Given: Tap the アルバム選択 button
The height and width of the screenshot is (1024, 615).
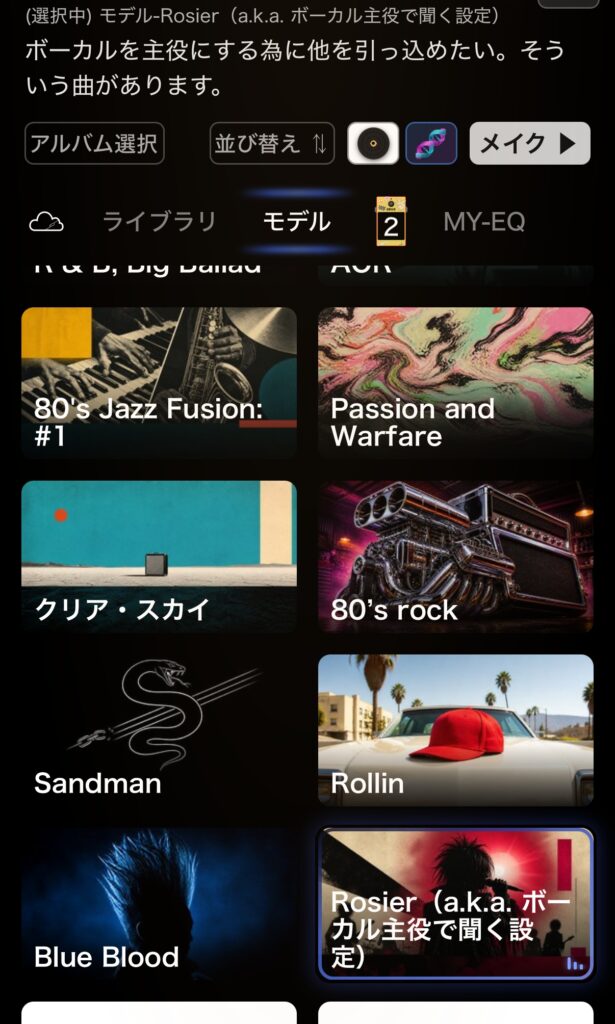Looking at the screenshot, I should pyautogui.click(x=95, y=143).
